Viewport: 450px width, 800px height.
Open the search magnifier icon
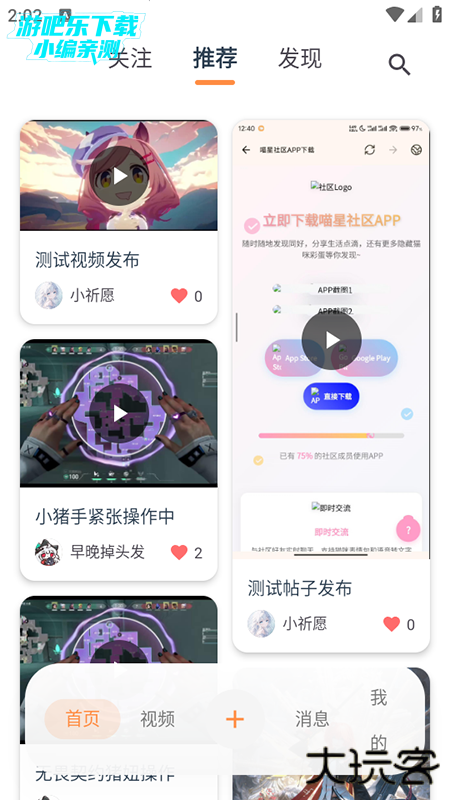click(x=399, y=65)
